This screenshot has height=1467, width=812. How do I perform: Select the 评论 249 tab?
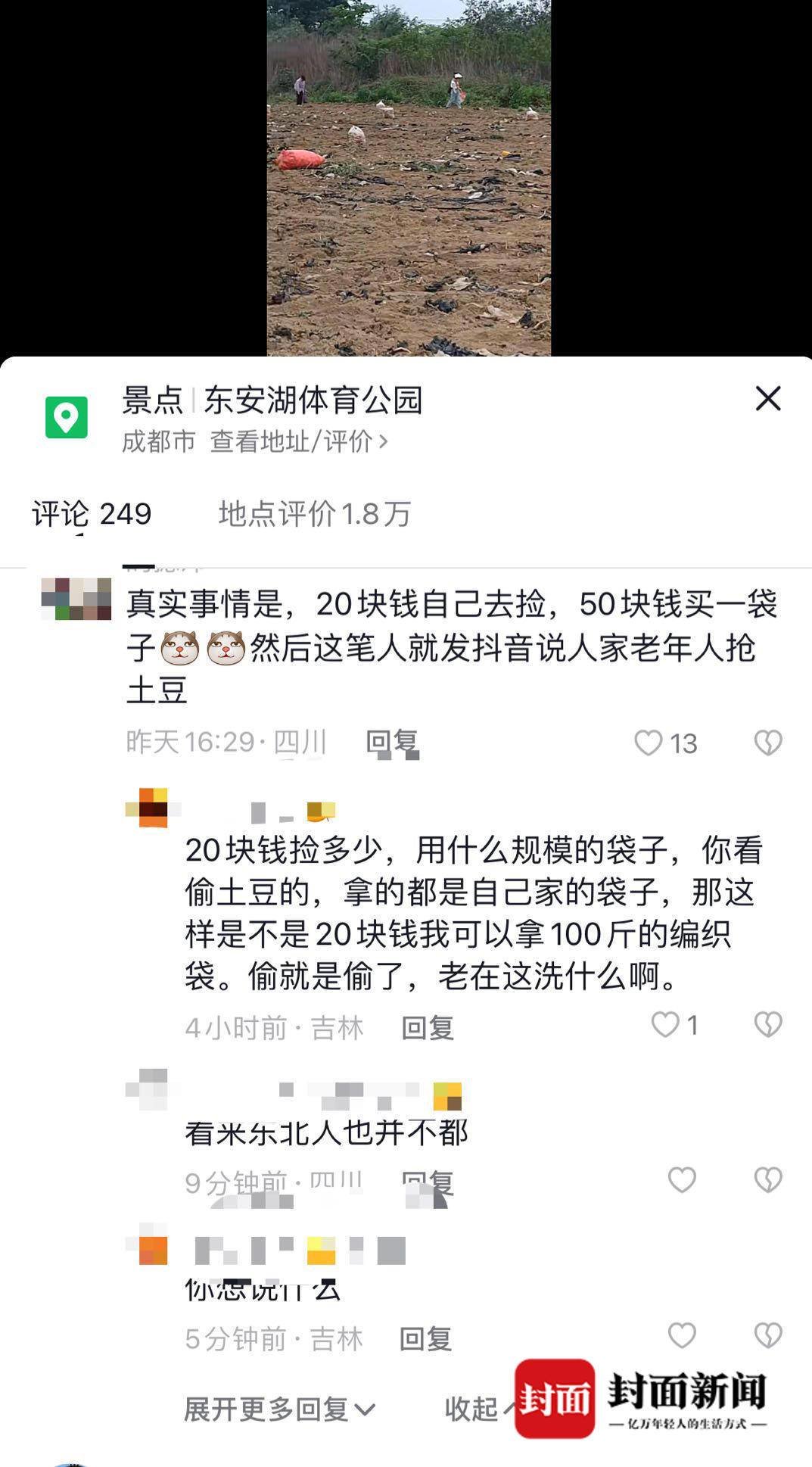point(92,515)
